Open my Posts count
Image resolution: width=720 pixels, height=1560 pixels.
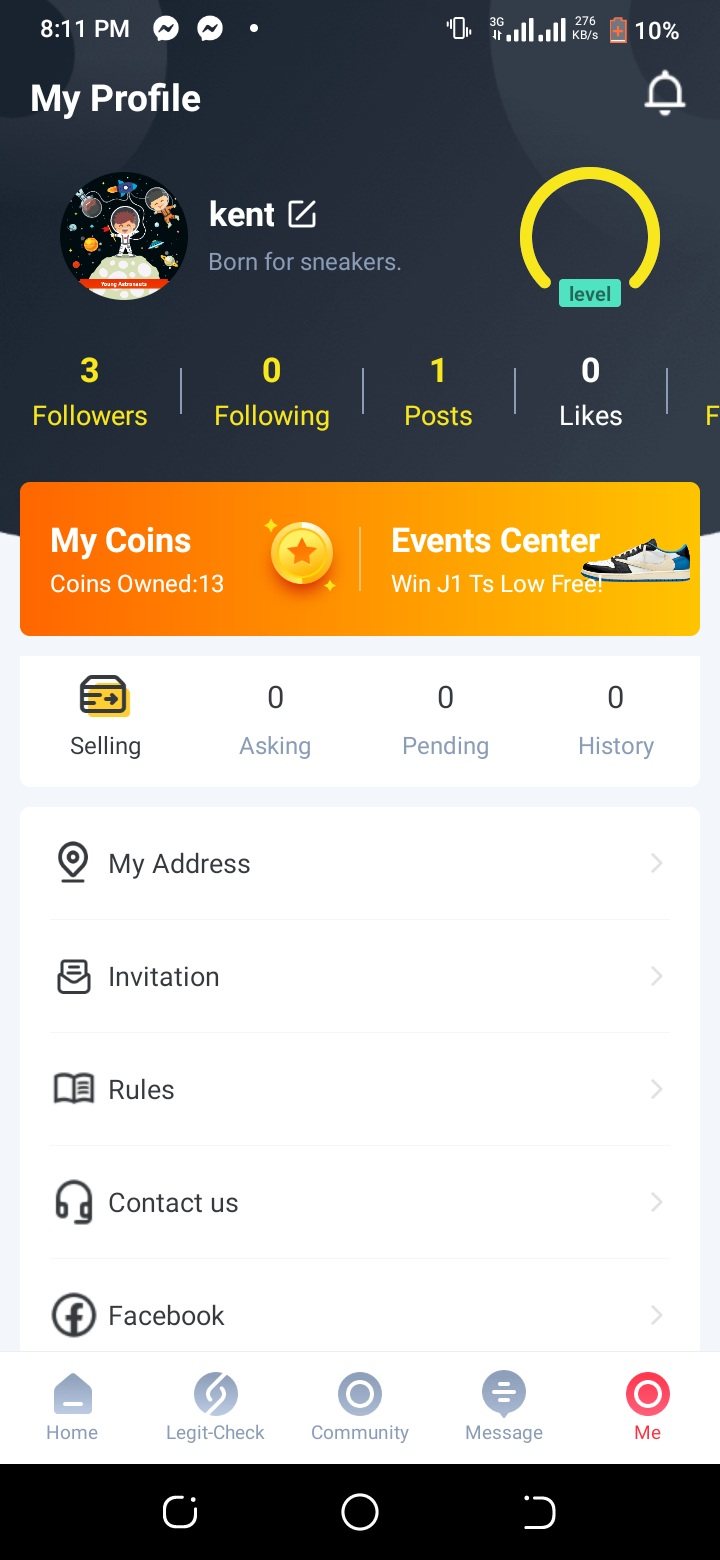pos(438,391)
